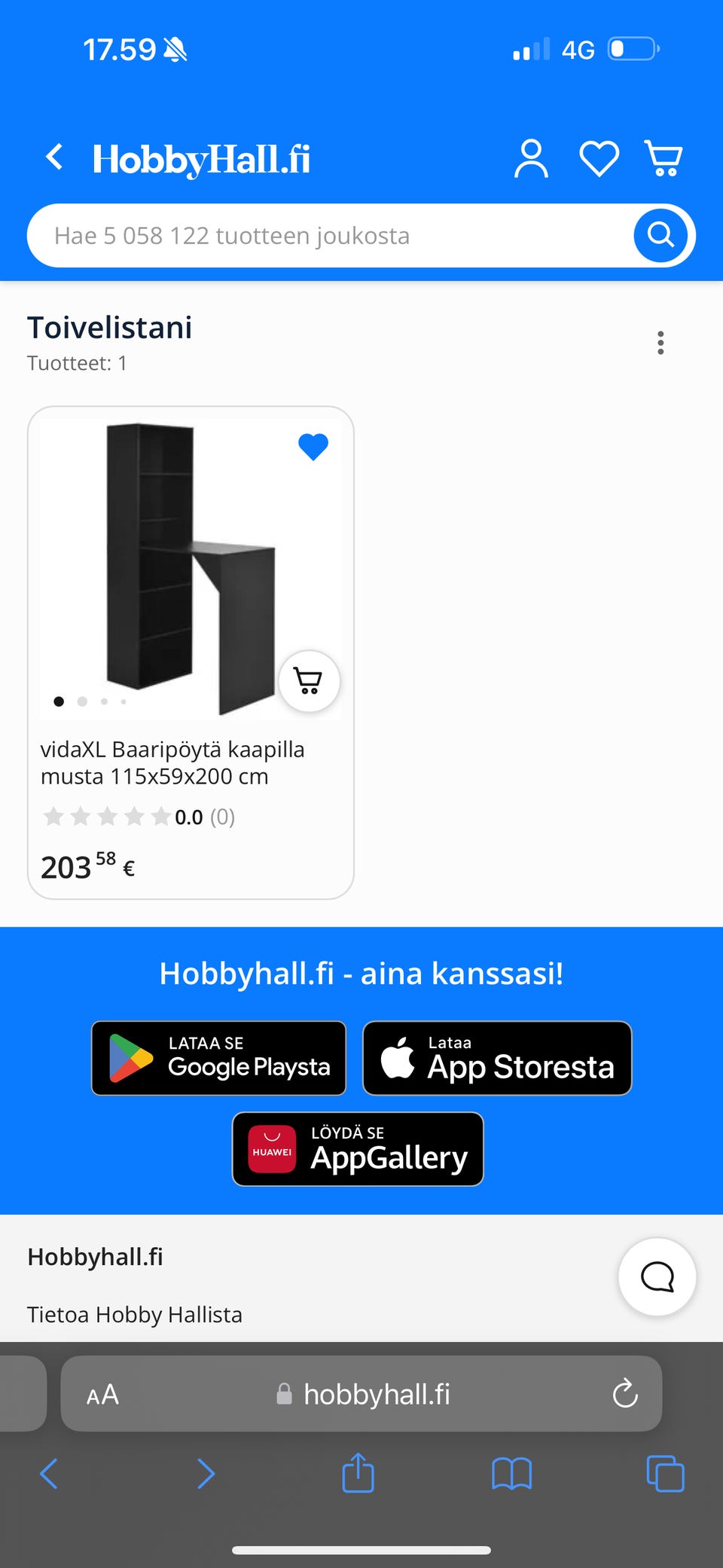Unfavorite the vidaXL bar table via heart

pyautogui.click(x=314, y=446)
